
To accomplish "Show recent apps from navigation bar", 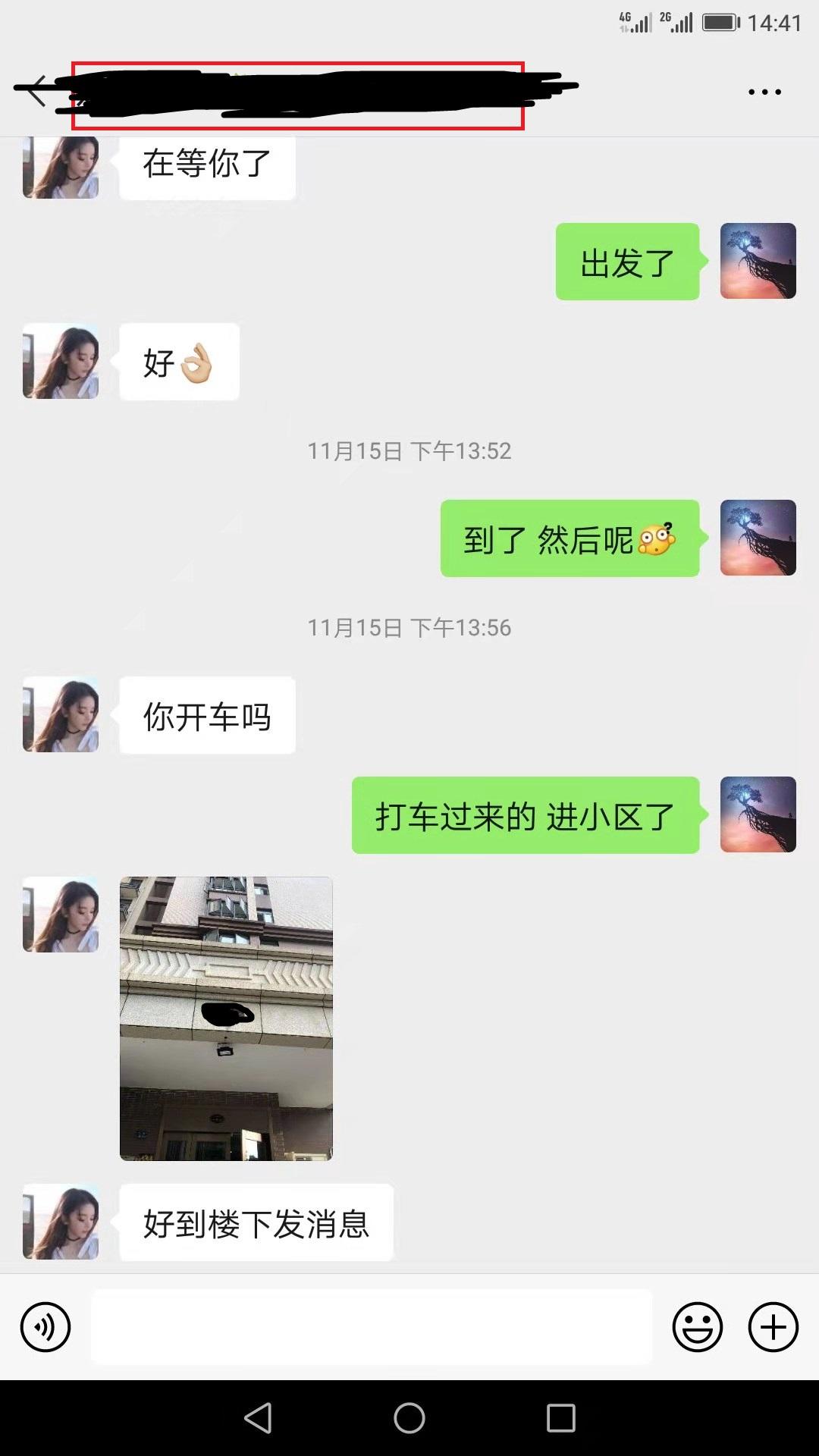I will pos(561,1417).
